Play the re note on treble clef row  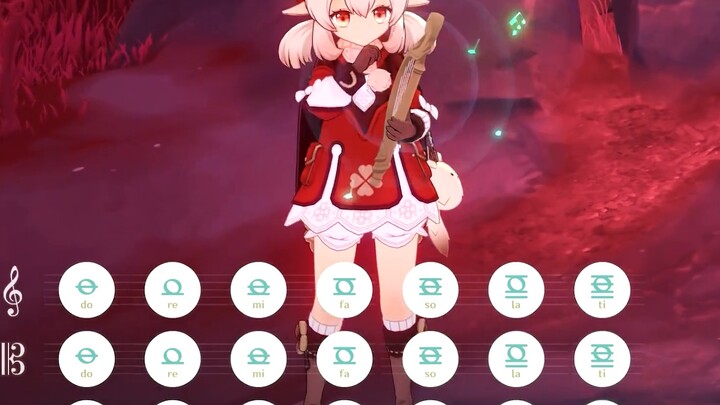pyautogui.click(x=173, y=290)
